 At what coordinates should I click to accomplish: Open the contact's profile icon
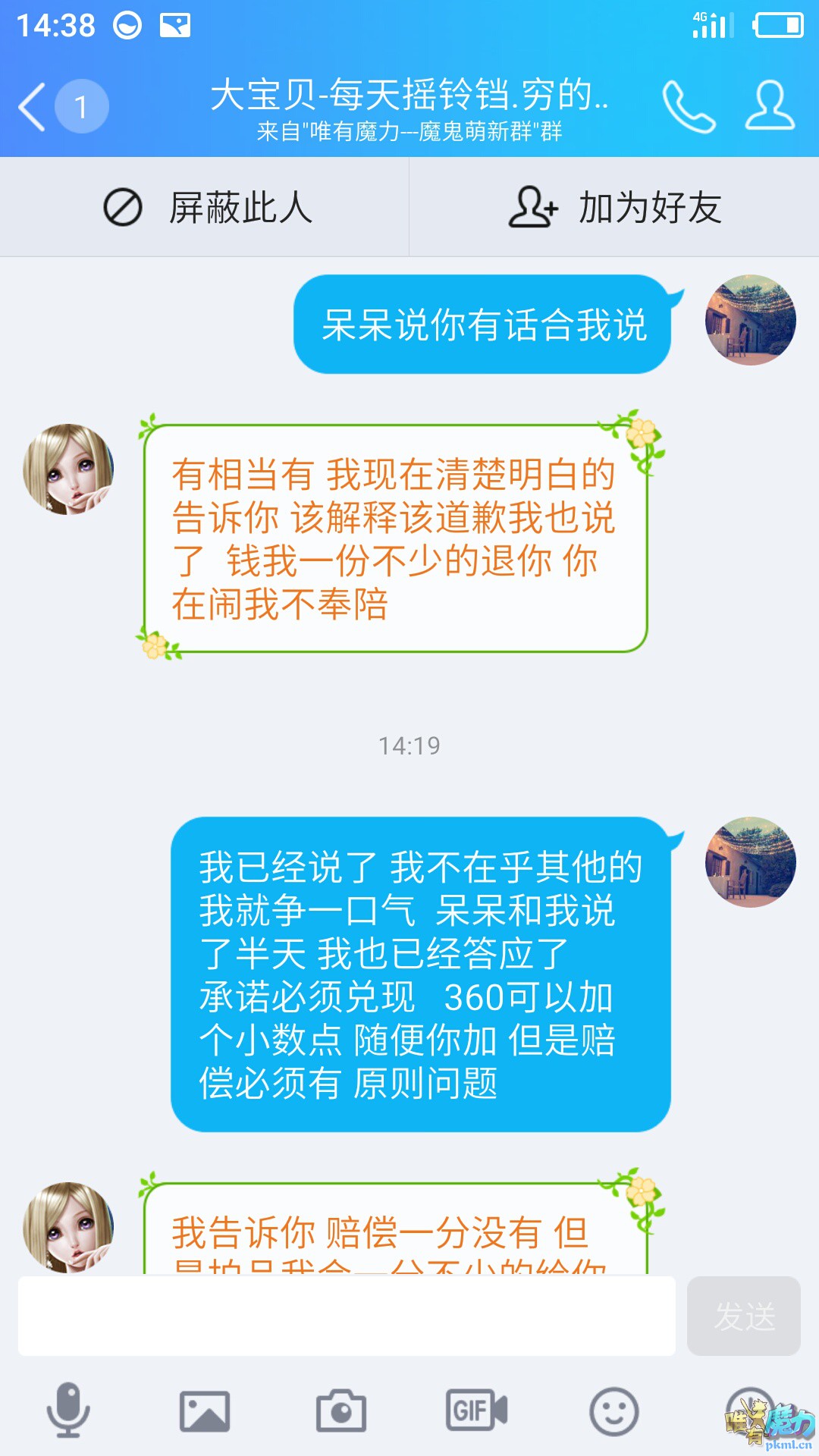pyautogui.click(x=769, y=106)
